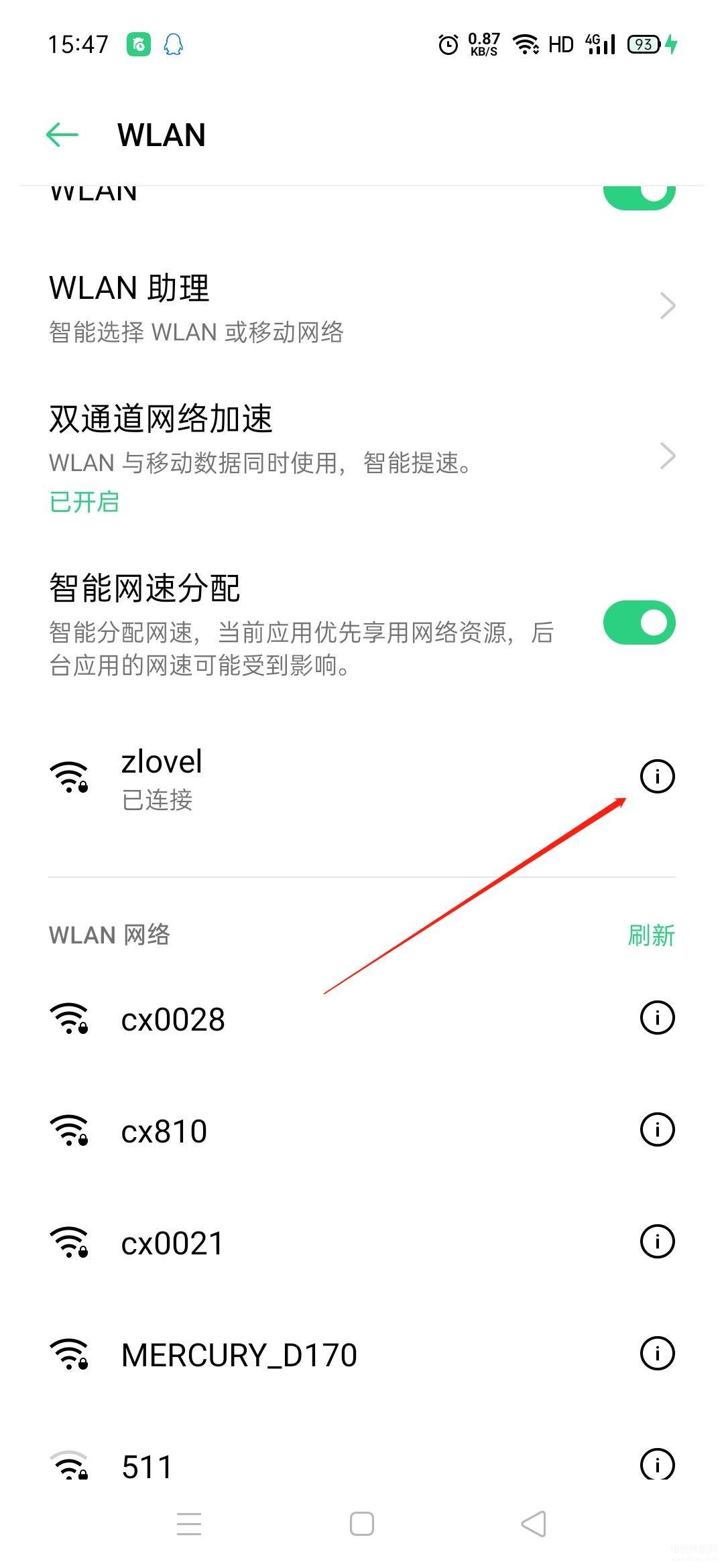This screenshot has width=724, height=1568.
Task: Turn off 智能网速分配 switch
Action: 639,623
